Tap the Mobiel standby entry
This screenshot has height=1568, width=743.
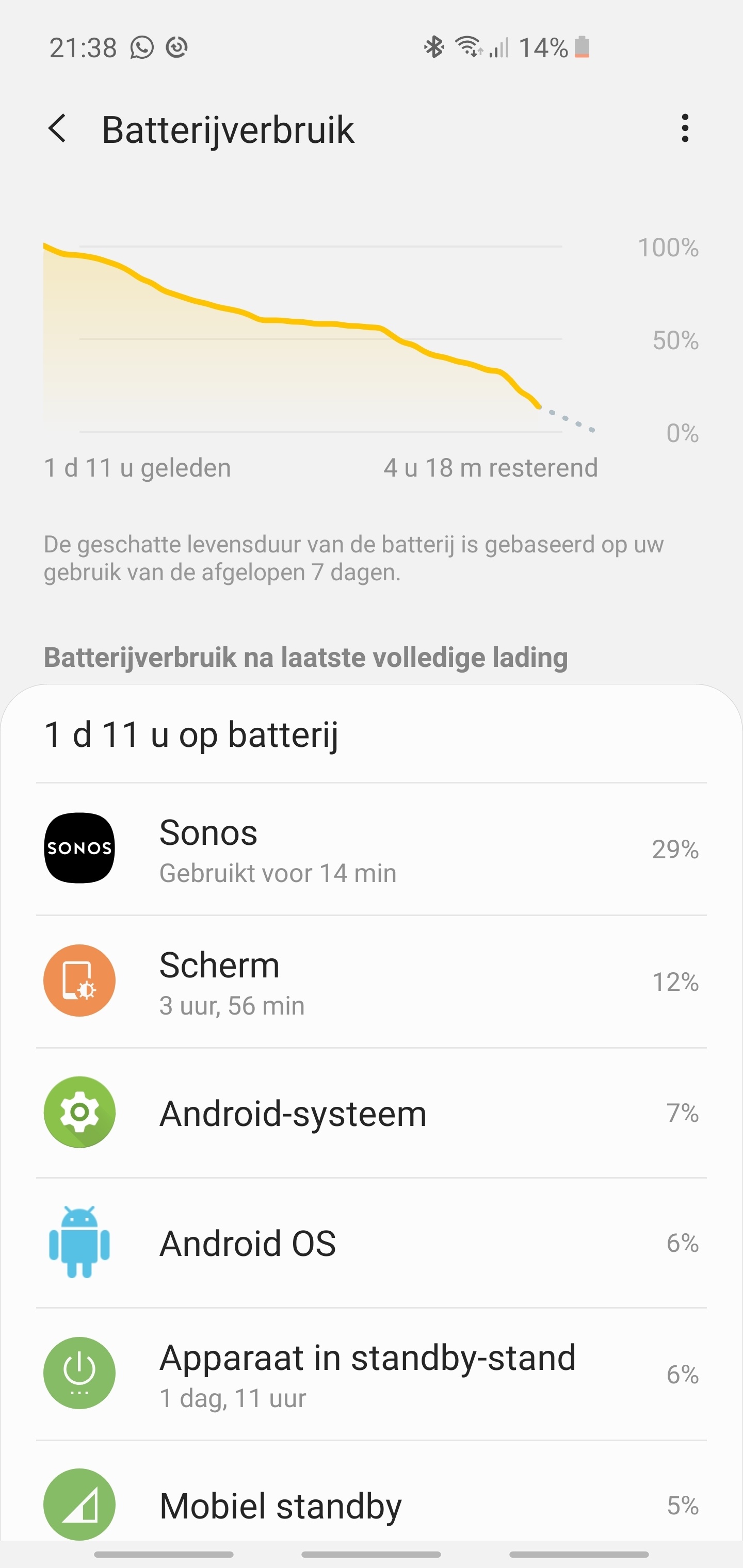pos(372,1505)
